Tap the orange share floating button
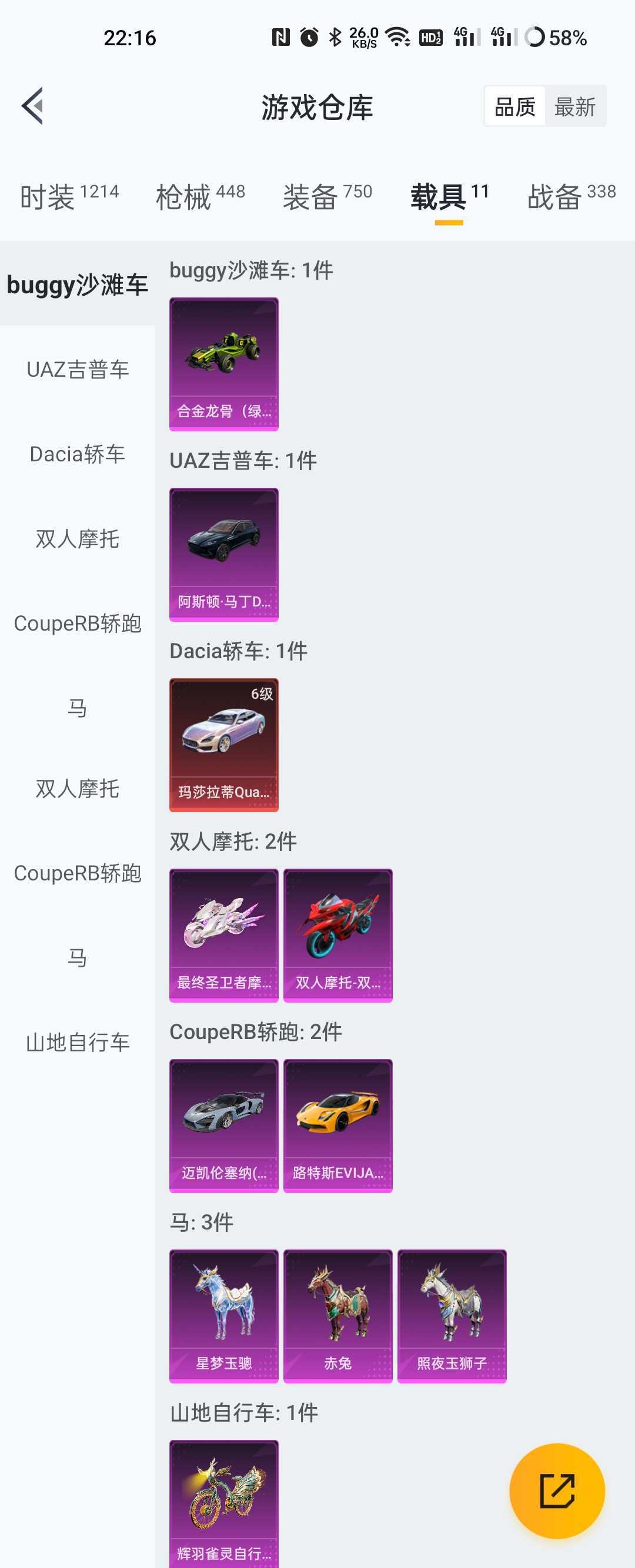This screenshot has width=635, height=1568. [x=556, y=1492]
